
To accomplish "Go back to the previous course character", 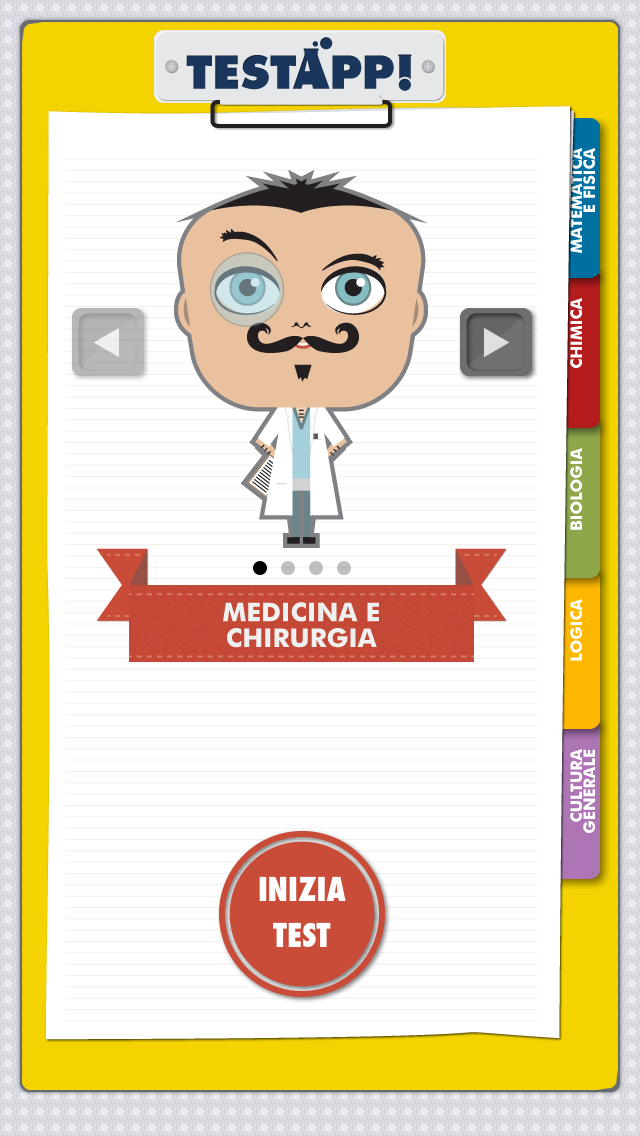I will click(108, 342).
